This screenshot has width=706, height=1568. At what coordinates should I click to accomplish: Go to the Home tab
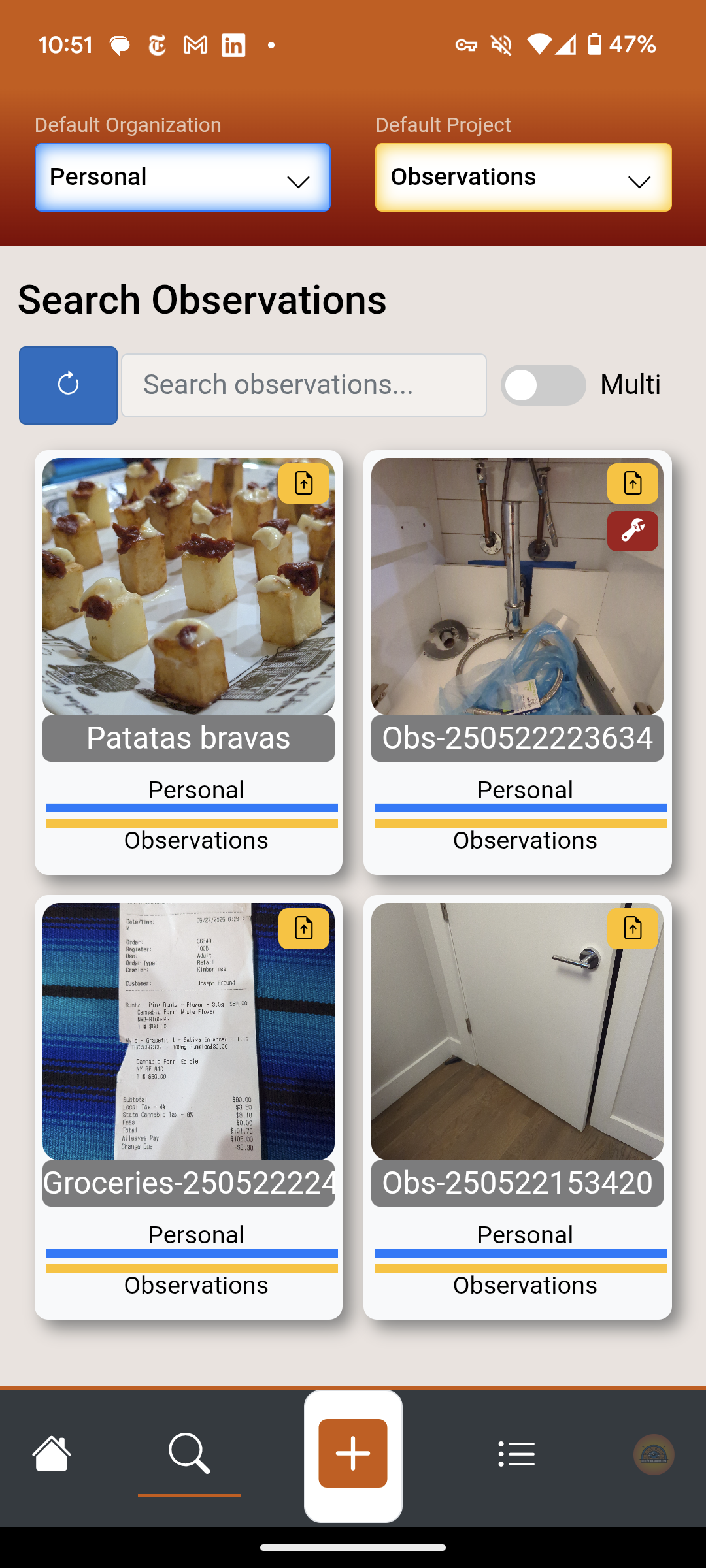[52, 1454]
